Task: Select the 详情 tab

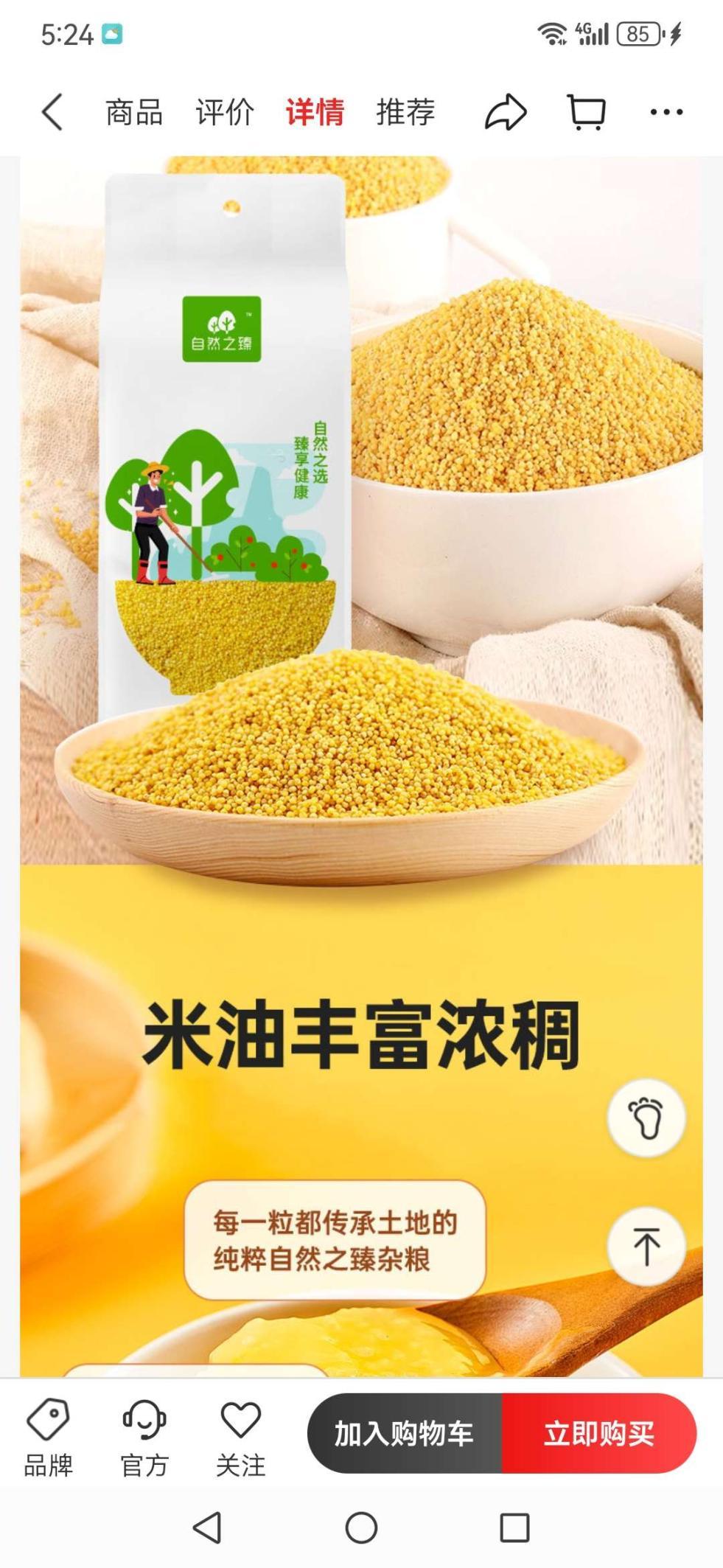Action: (315, 113)
